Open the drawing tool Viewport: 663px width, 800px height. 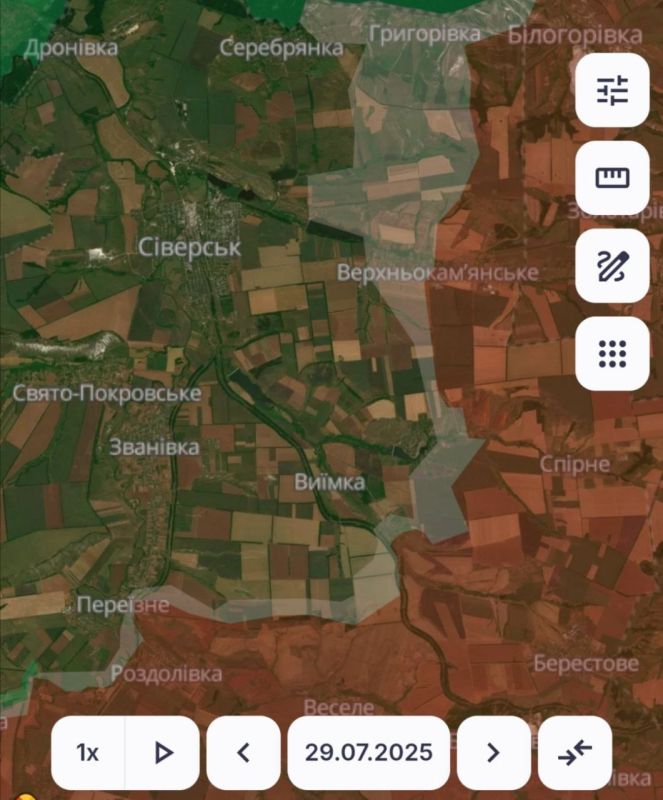[612, 265]
